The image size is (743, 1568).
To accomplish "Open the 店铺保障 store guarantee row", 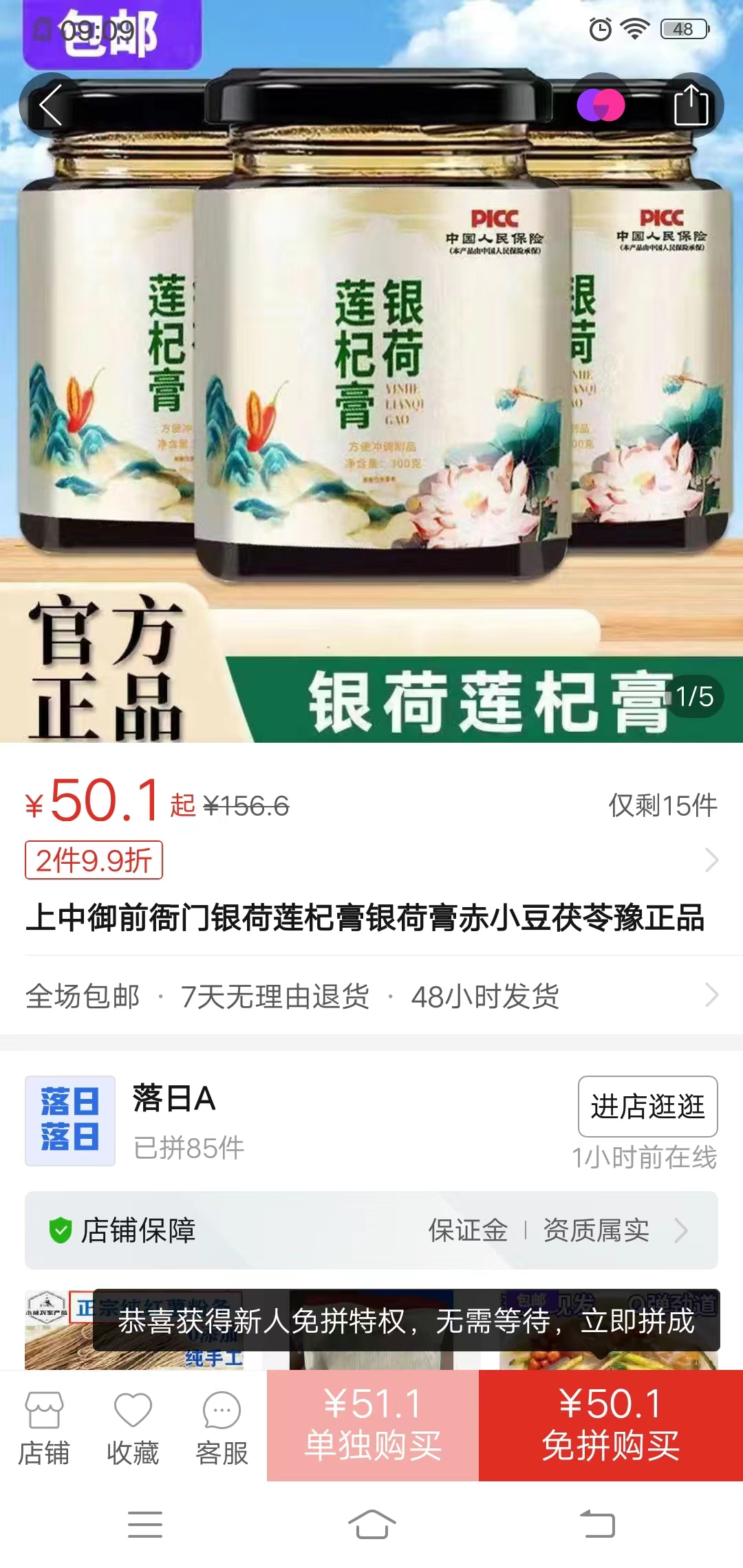I will tap(371, 1230).
